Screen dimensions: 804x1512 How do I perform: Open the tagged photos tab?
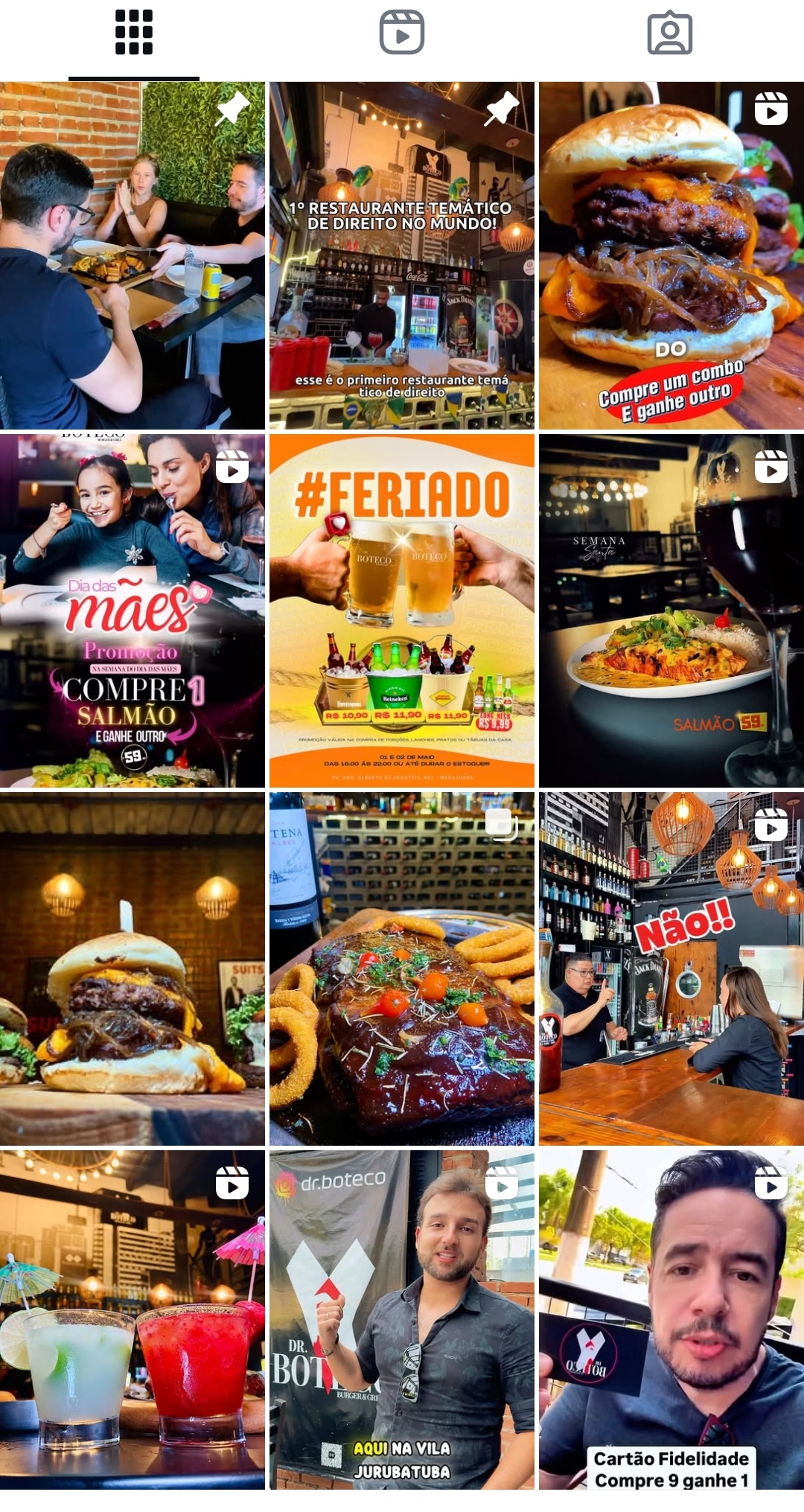point(670,33)
